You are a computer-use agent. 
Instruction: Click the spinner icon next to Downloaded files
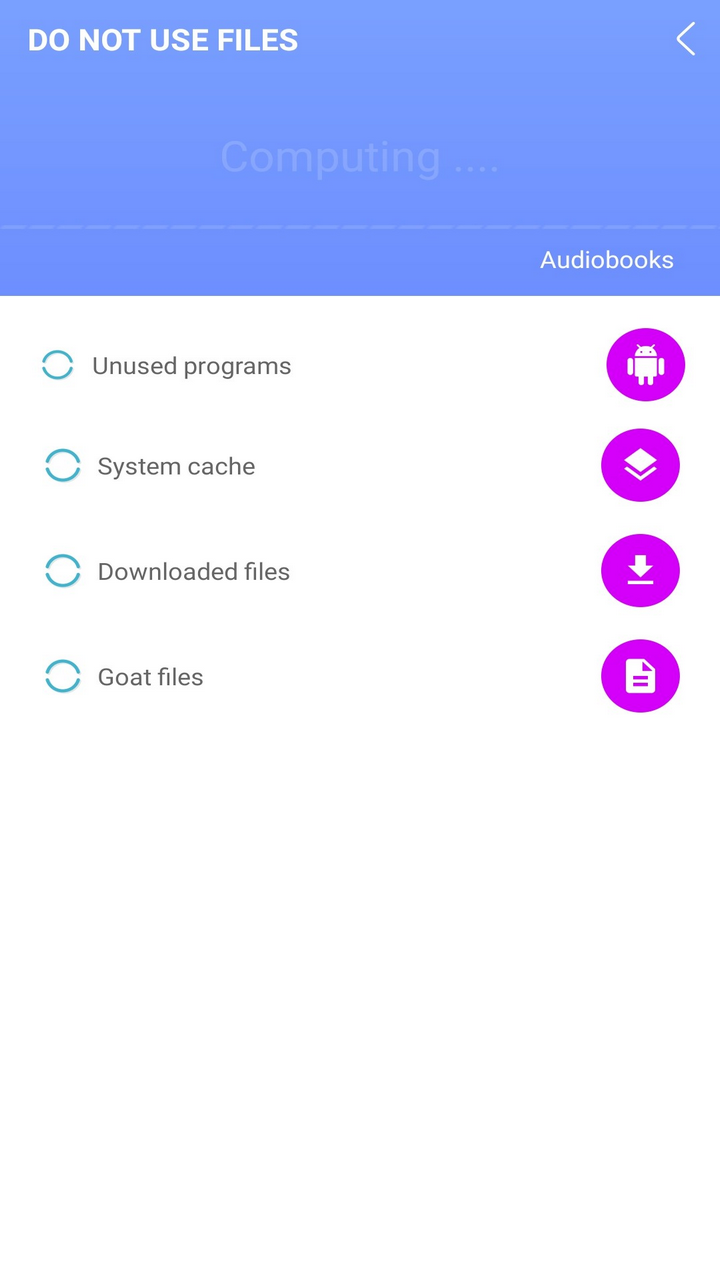click(62, 570)
